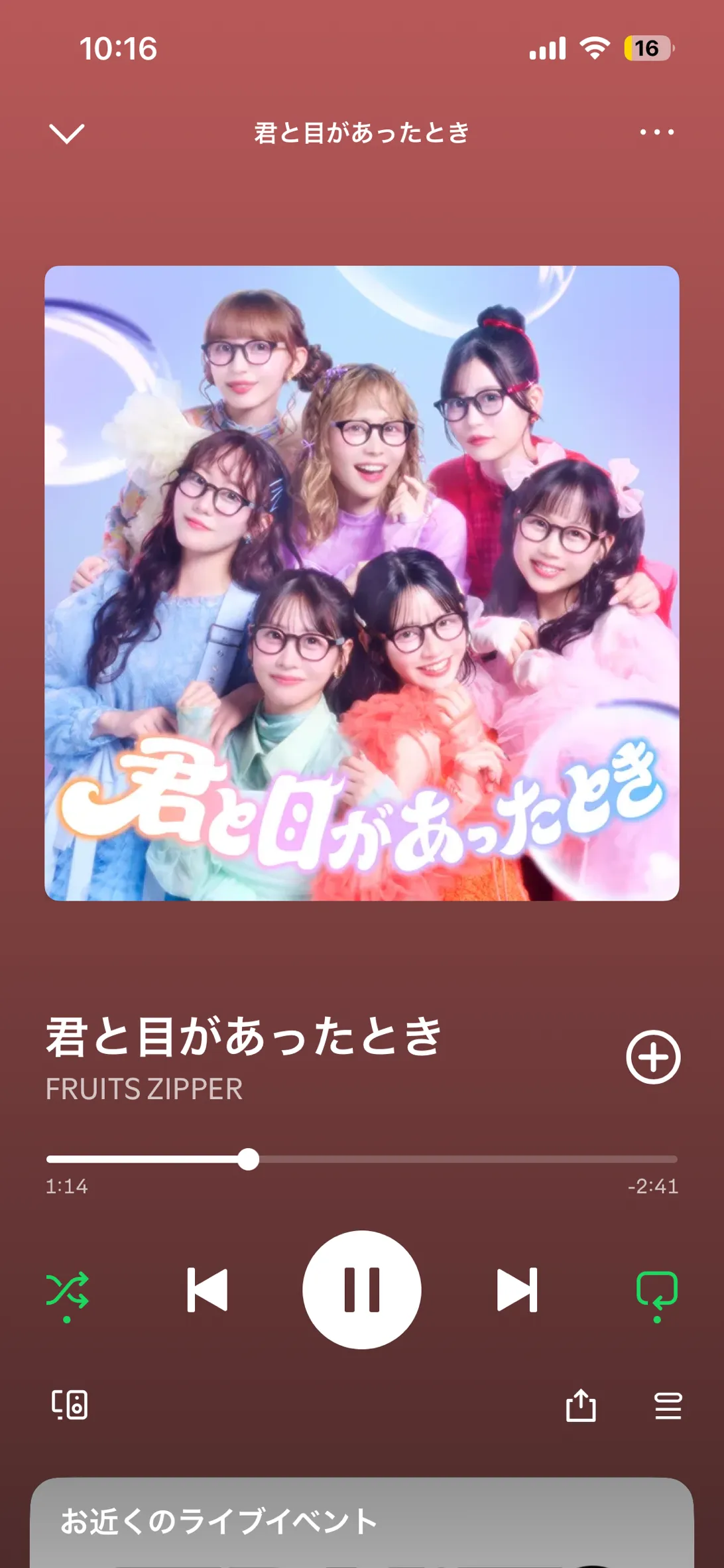Open the FRUITS ZIPPER artist page

coord(144,1089)
